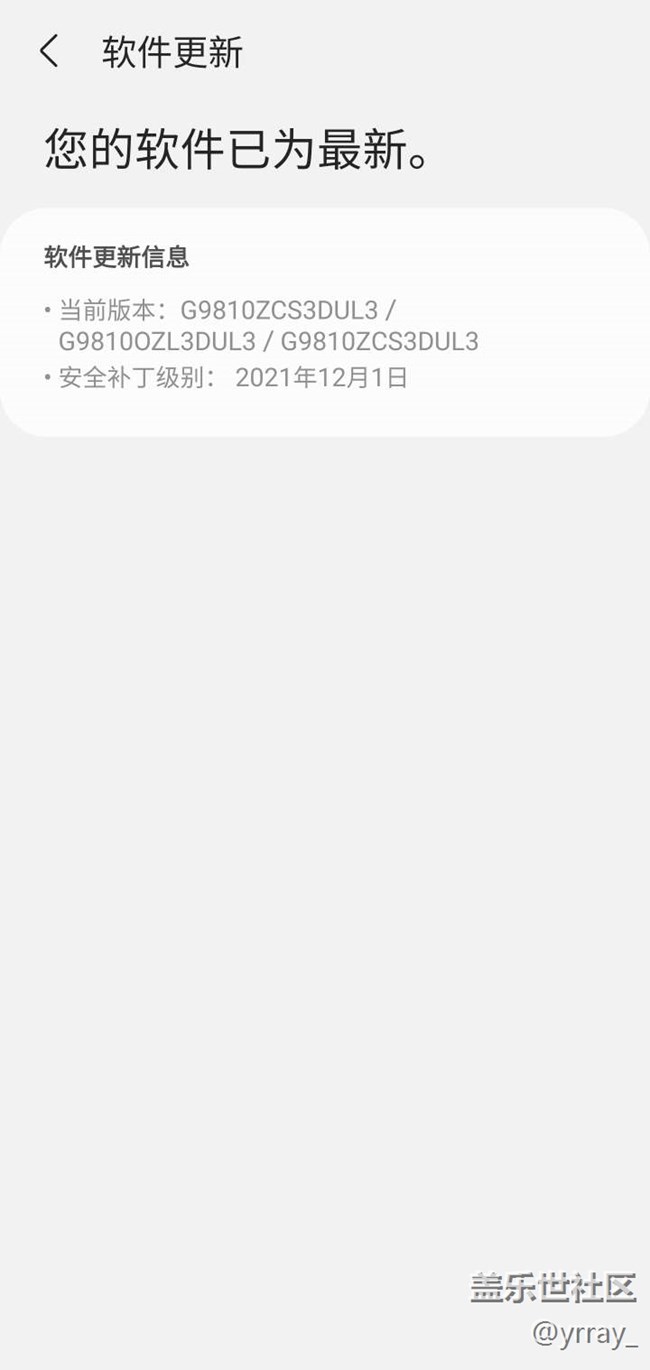Go back from the 软件更新 screen
650x1370 pixels.
49,52
